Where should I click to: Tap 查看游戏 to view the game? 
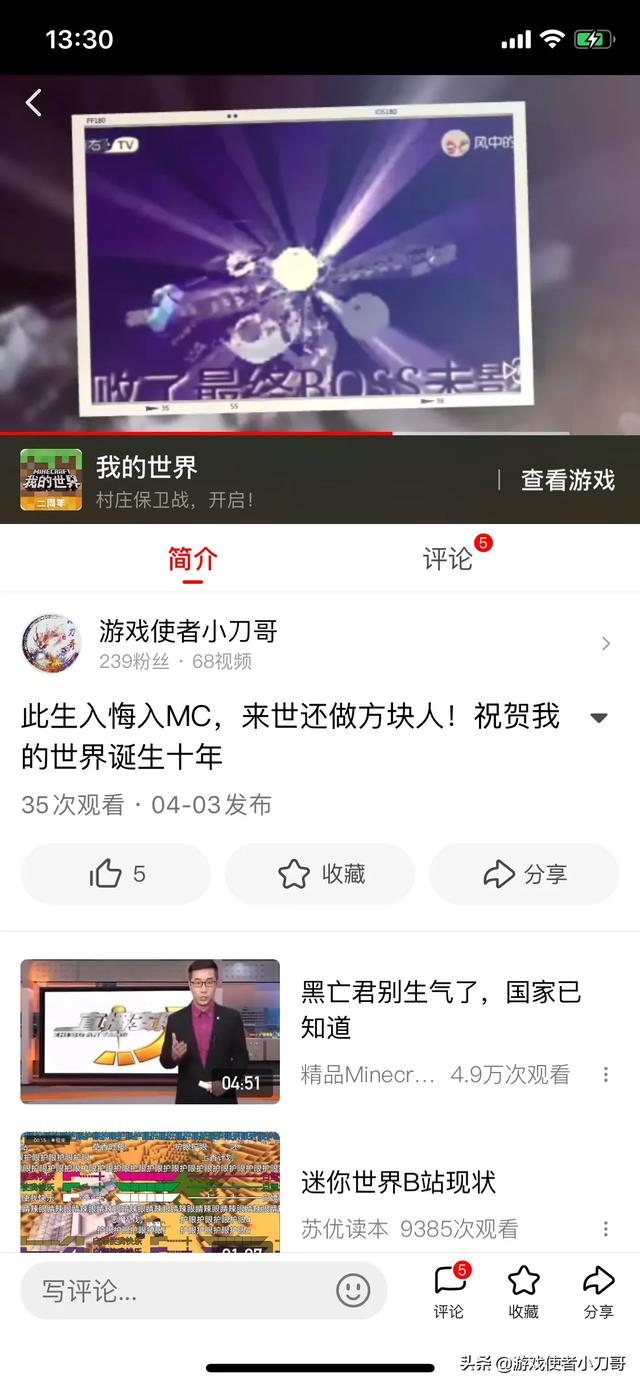pyautogui.click(x=567, y=480)
